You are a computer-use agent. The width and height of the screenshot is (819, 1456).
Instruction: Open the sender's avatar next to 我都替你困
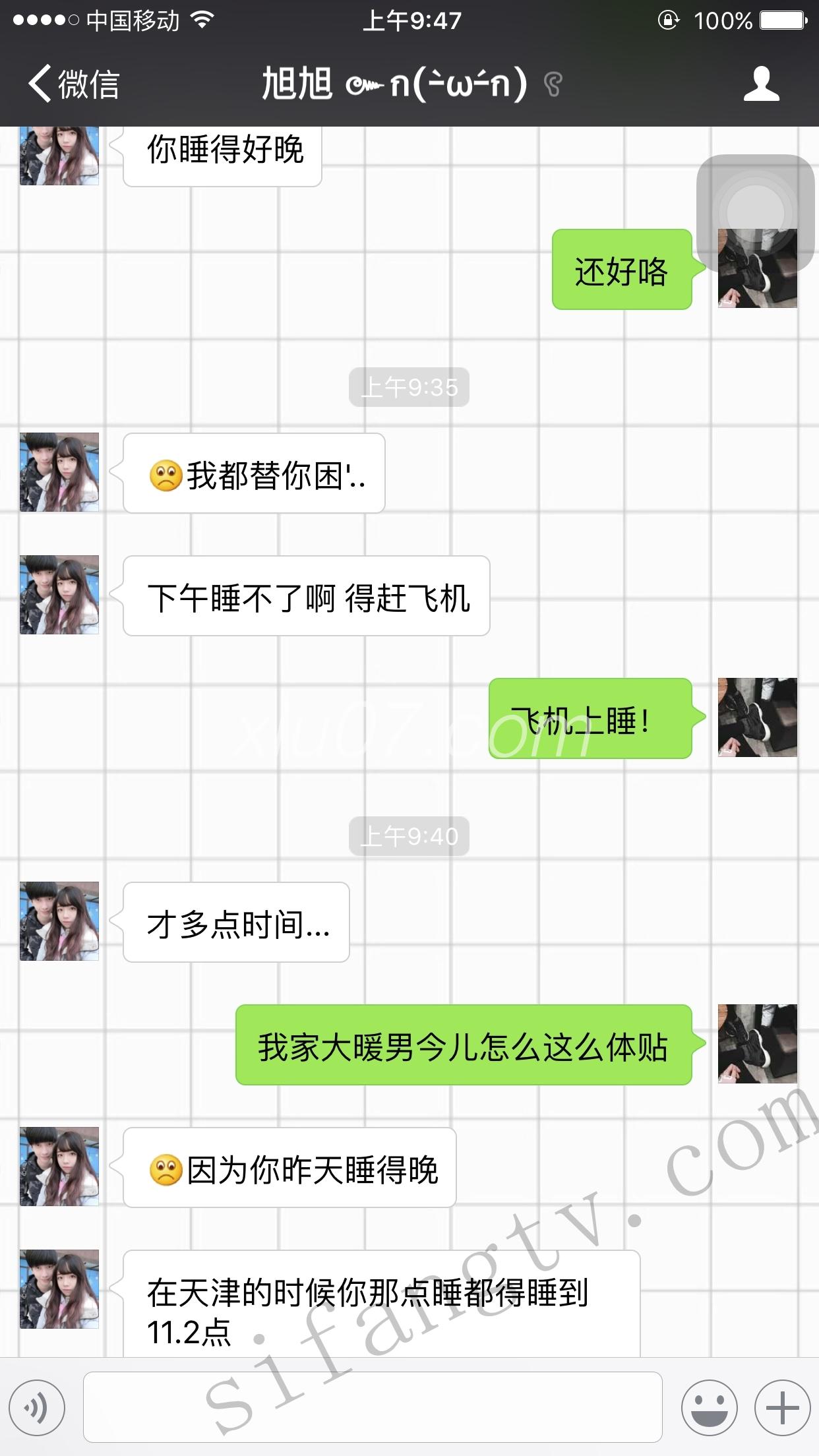click(x=59, y=472)
